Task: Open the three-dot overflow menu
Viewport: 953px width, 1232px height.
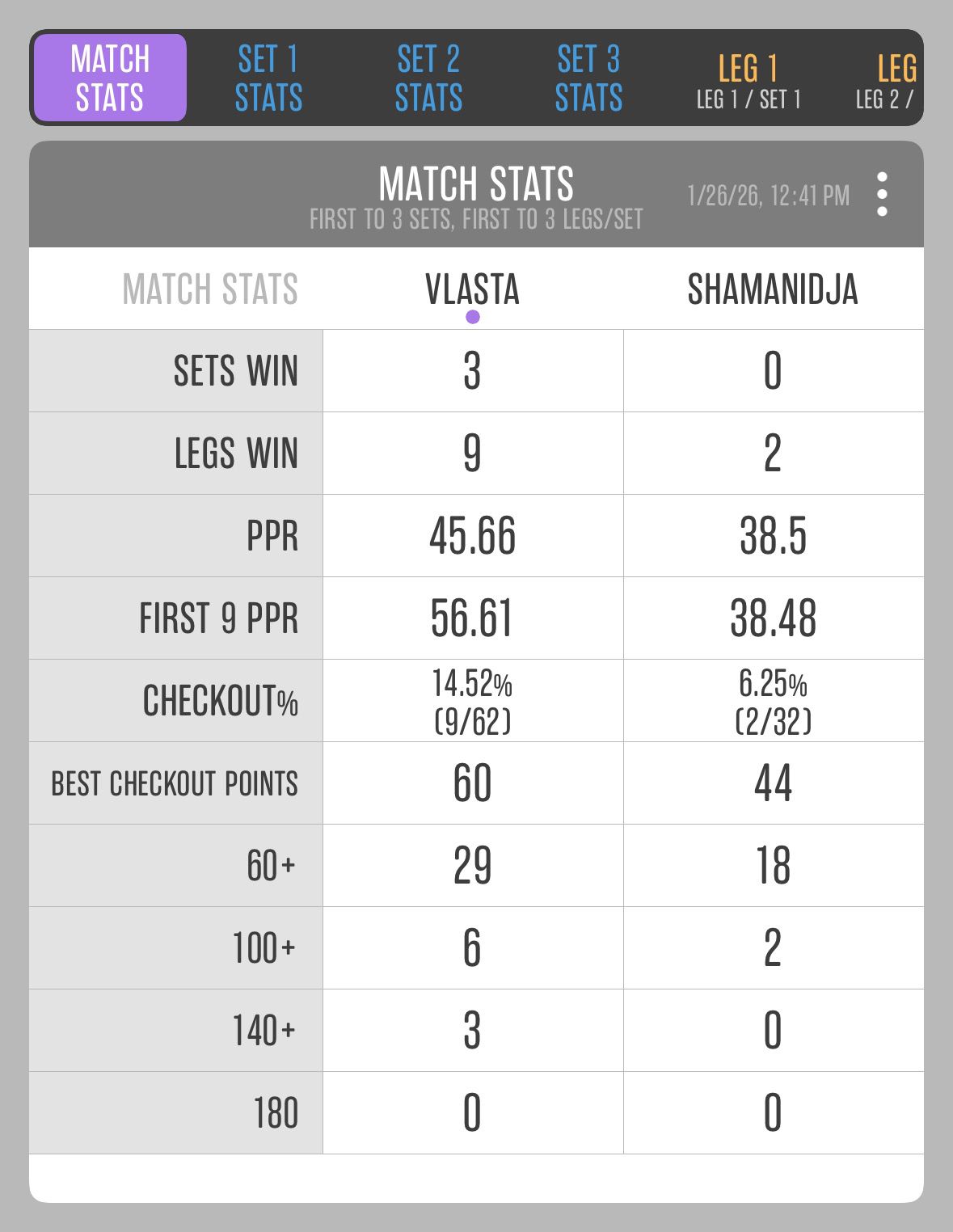Action: coord(882,194)
